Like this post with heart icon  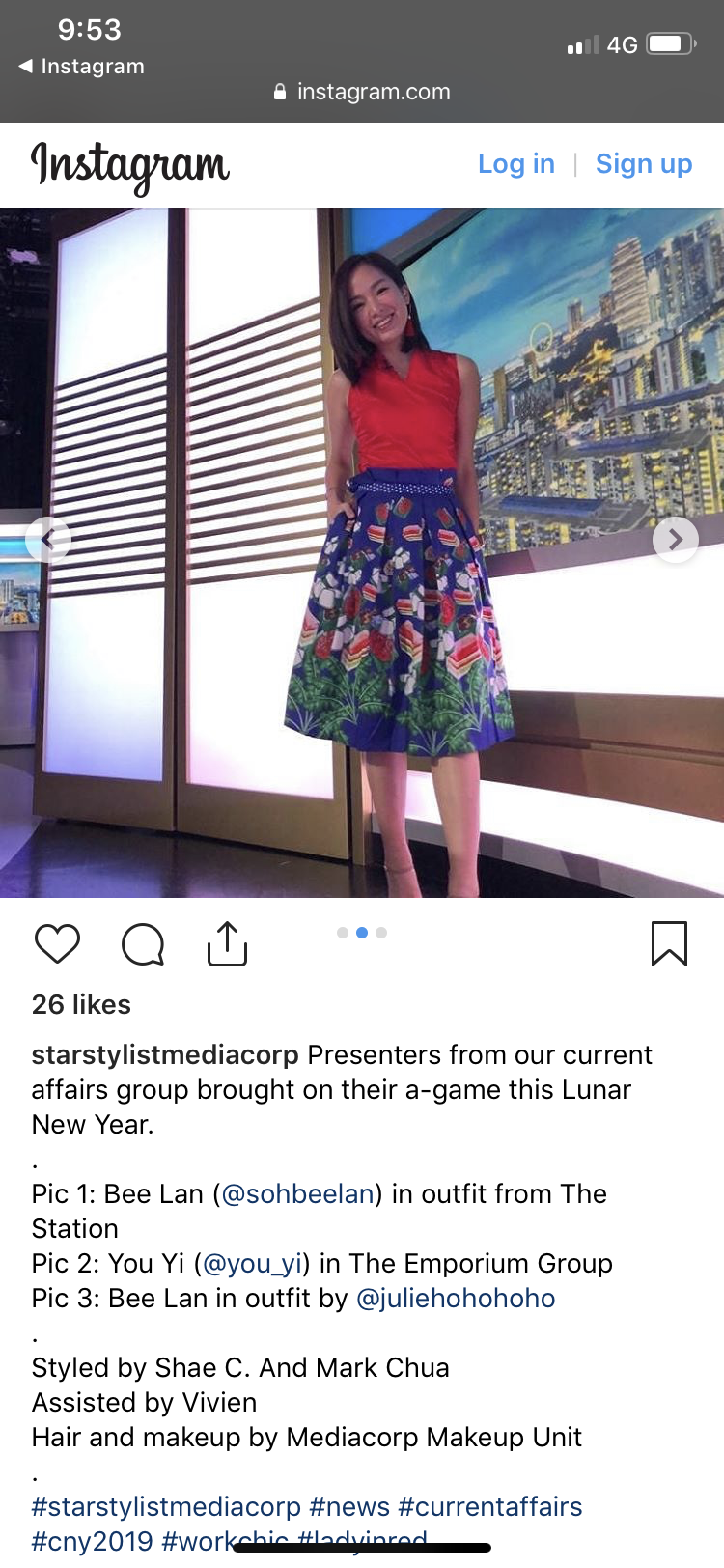(57, 943)
